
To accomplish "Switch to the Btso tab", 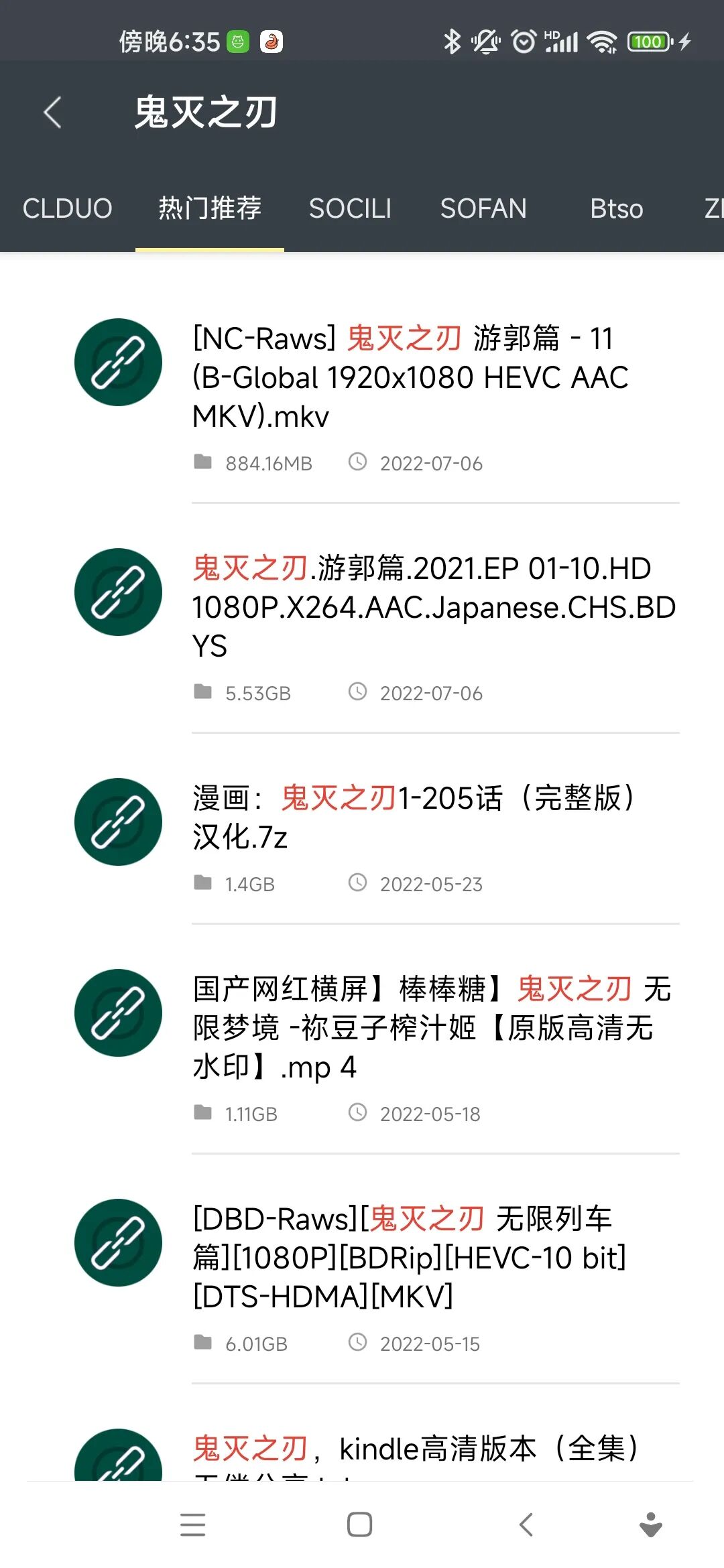I will point(616,208).
